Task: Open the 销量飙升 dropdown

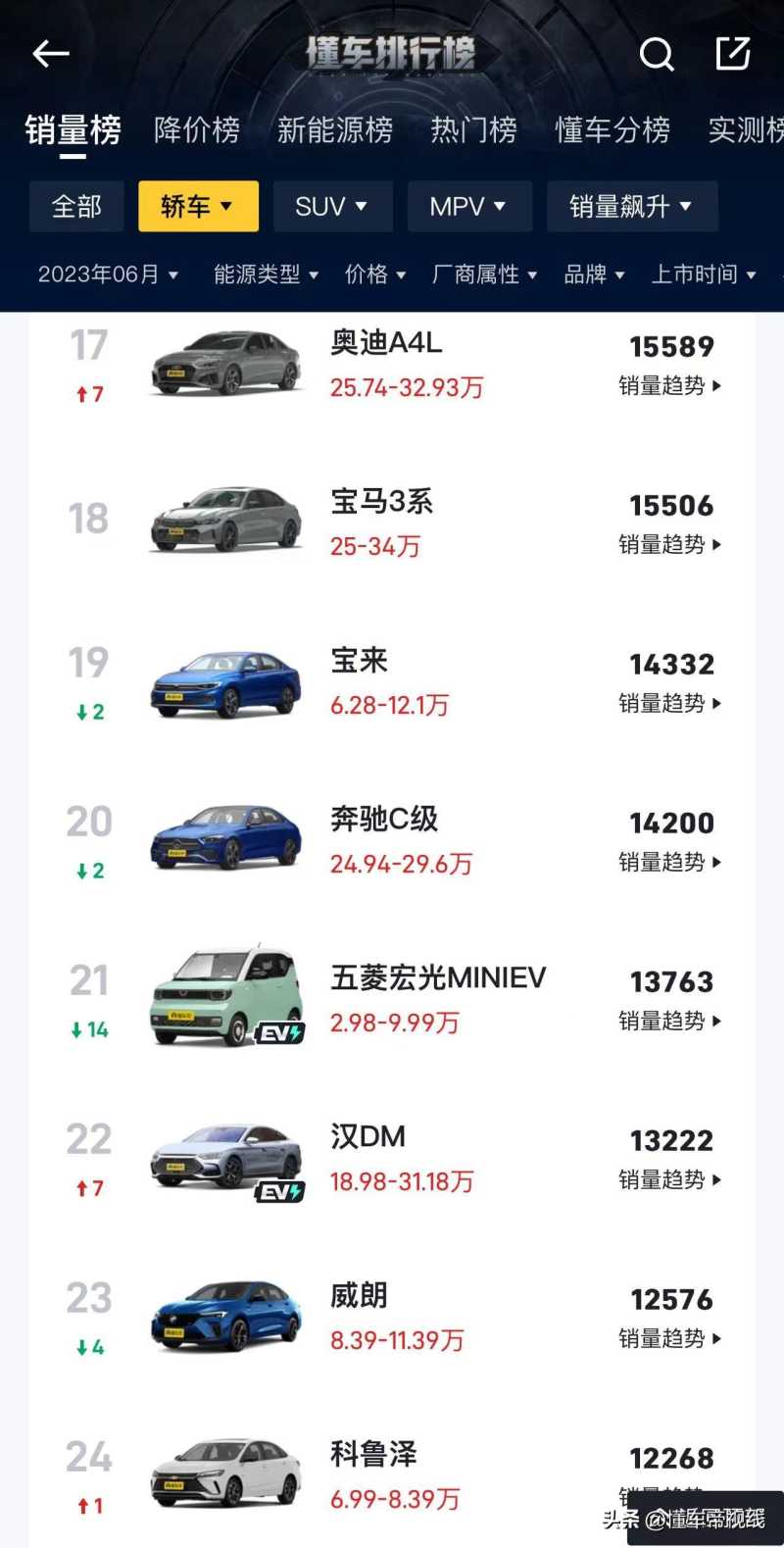Action: (x=631, y=207)
